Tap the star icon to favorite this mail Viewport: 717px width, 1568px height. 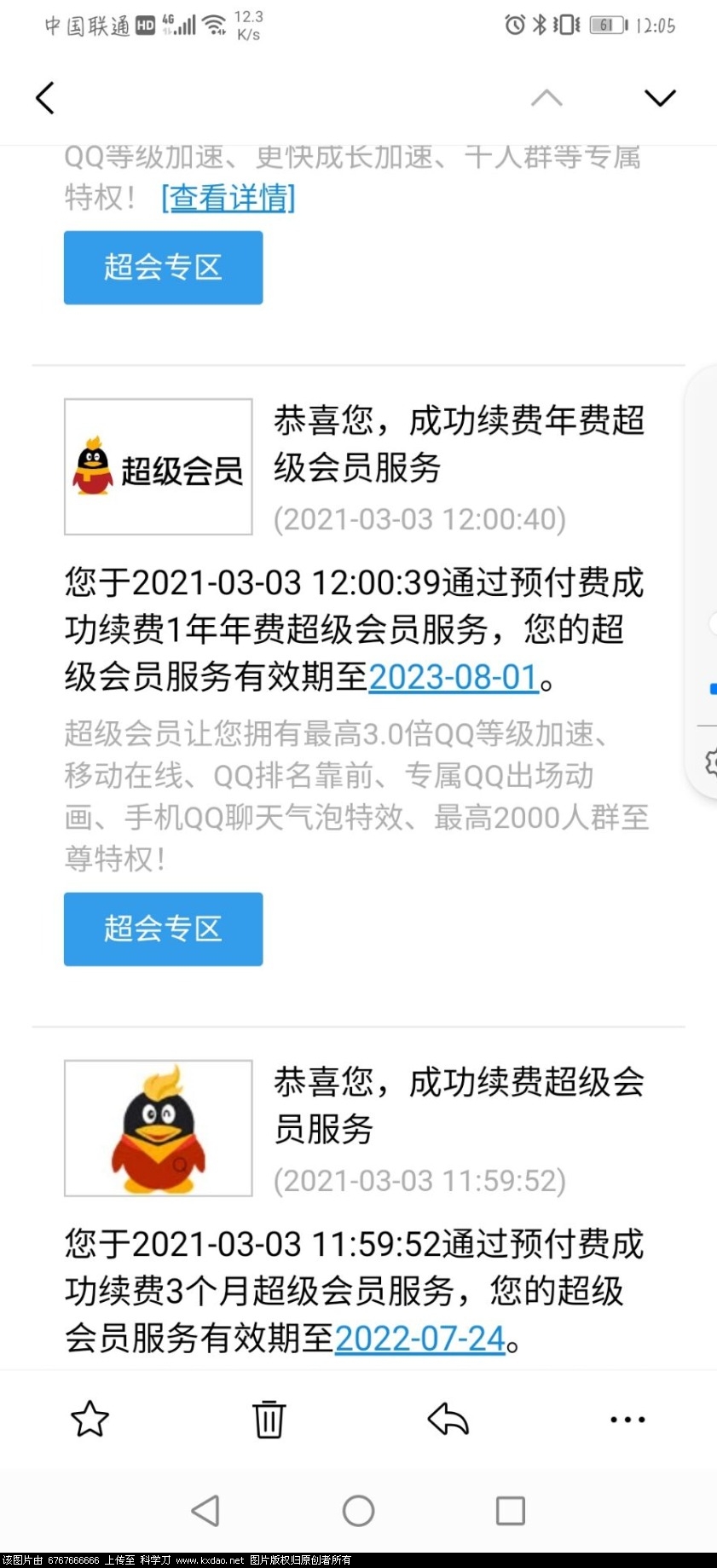click(x=90, y=1420)
